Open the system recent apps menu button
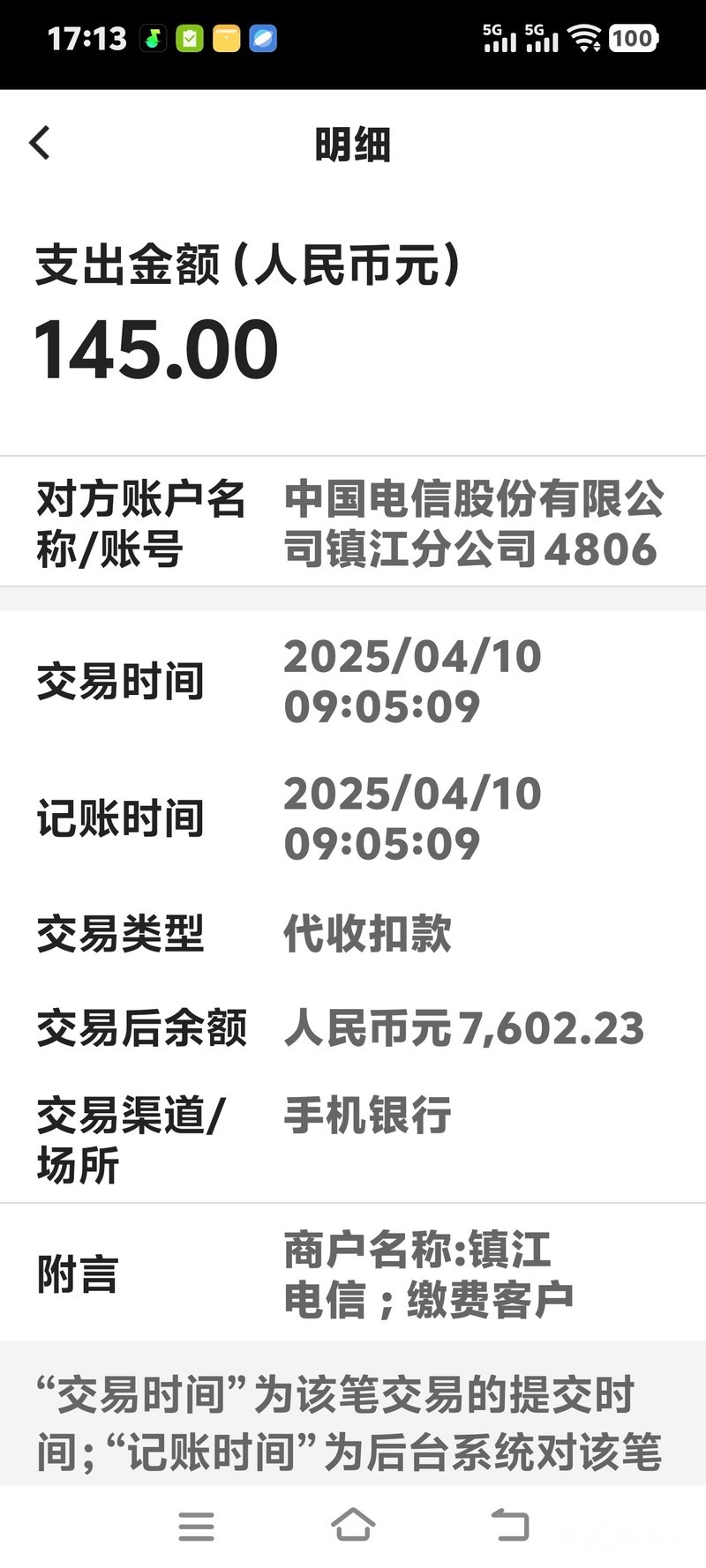The height and width of the screenshot is (1568, 706). point(196,1526)
